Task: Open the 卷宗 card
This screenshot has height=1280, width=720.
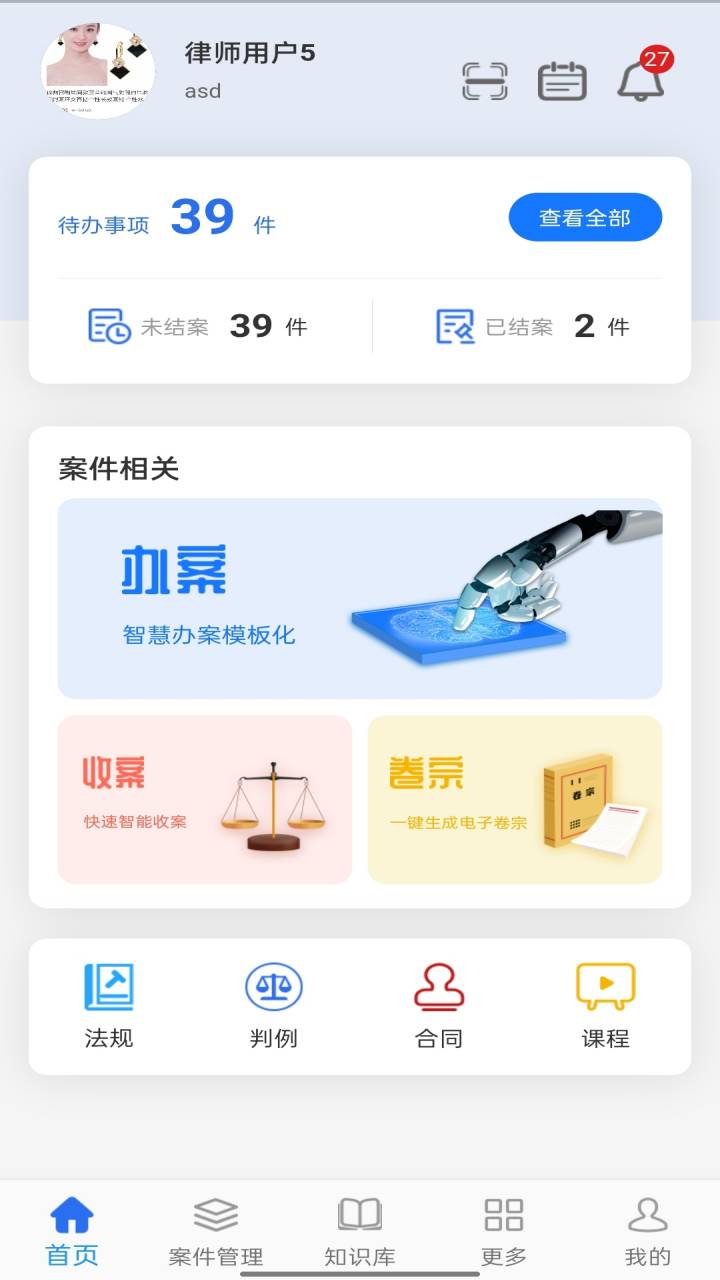Action: click(515, 799)
